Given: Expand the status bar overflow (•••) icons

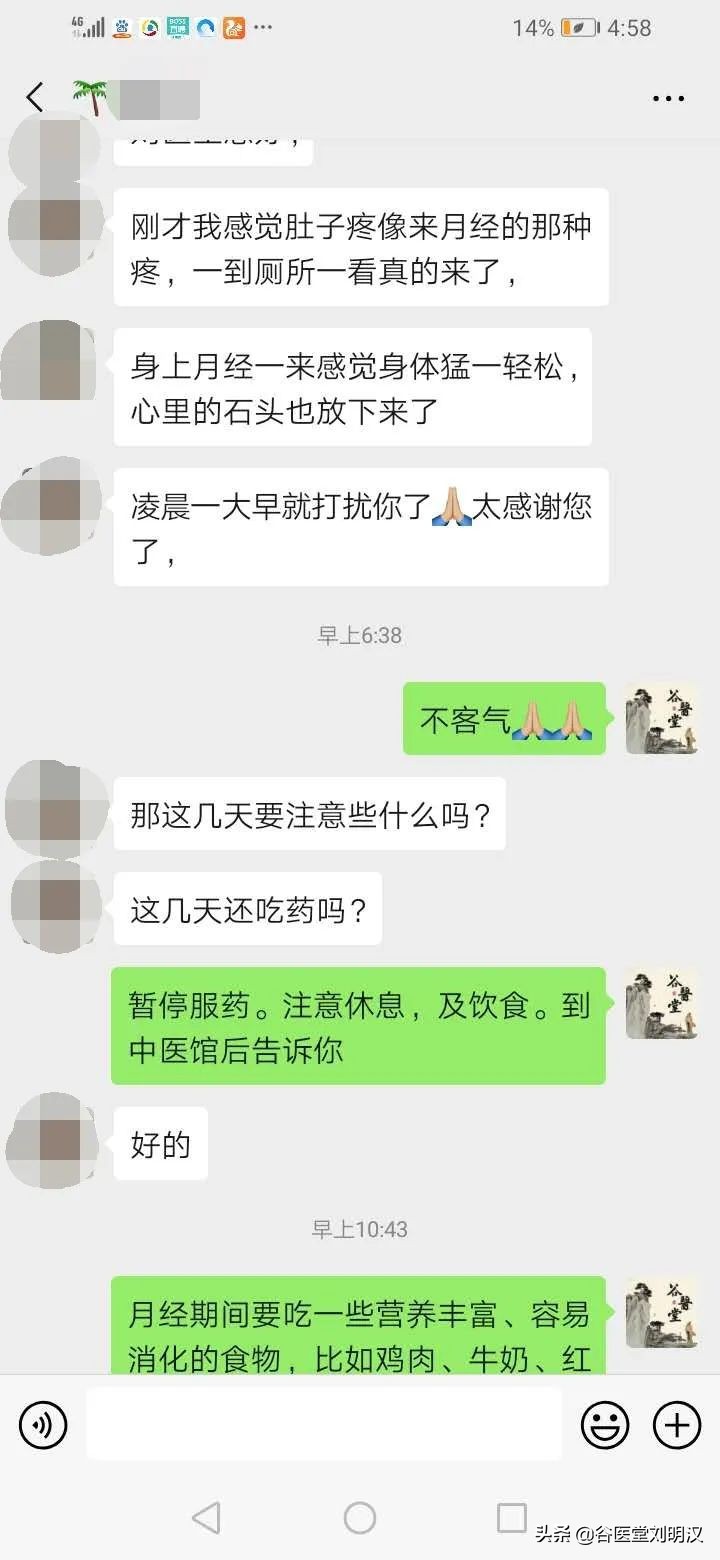Looking at the screenshot, I should [263, 28].
